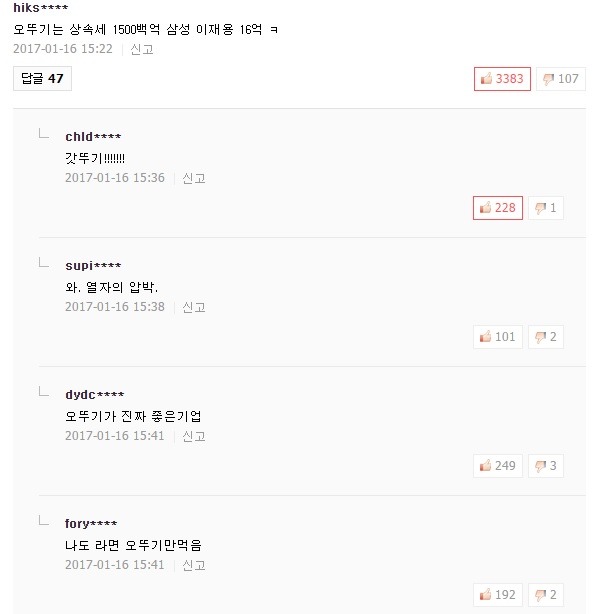Report the chld**** reply via 신고
The width and height of the screenshot is (603, 614).
(193, 178)
